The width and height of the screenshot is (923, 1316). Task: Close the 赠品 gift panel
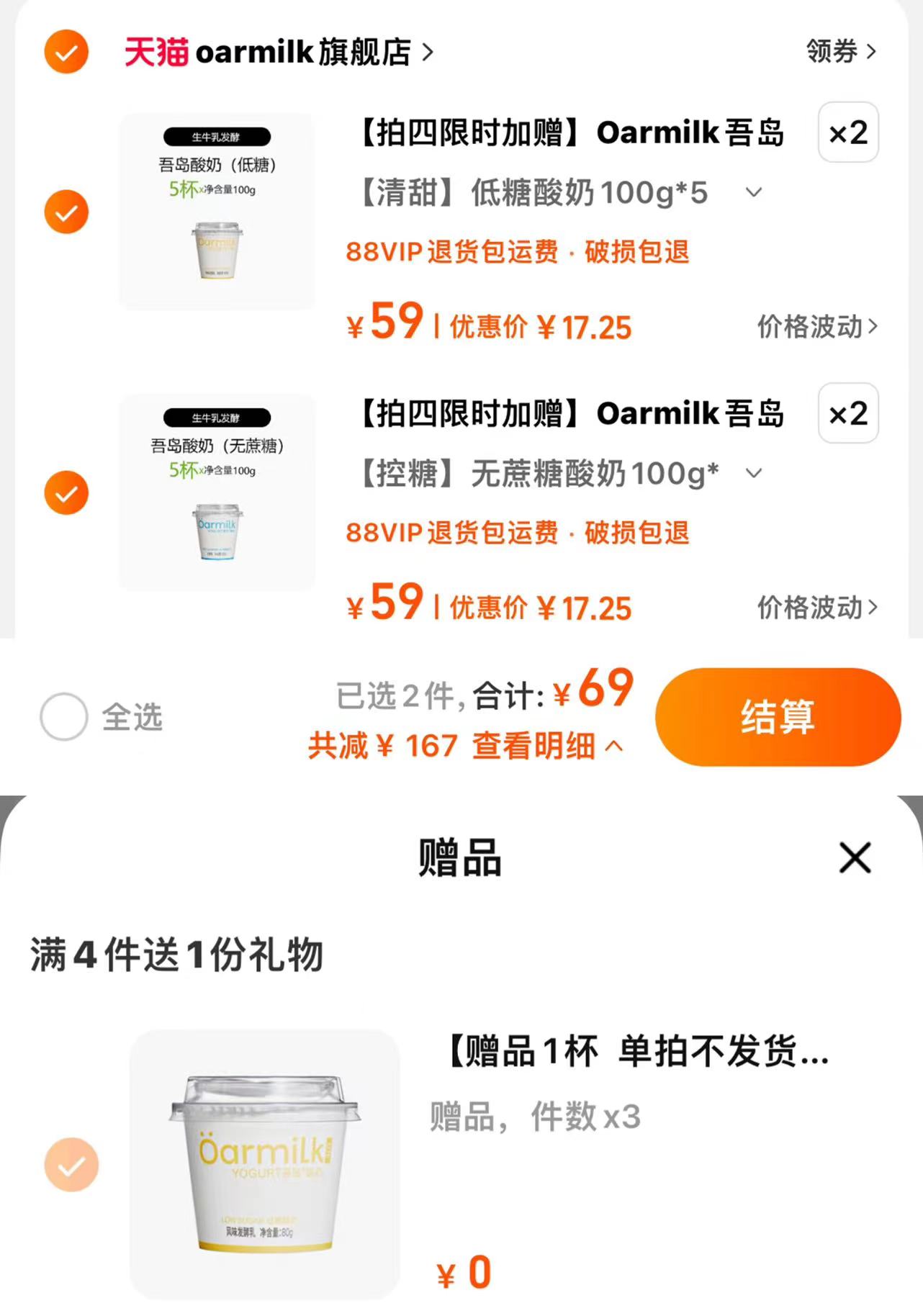pos(855,857)
